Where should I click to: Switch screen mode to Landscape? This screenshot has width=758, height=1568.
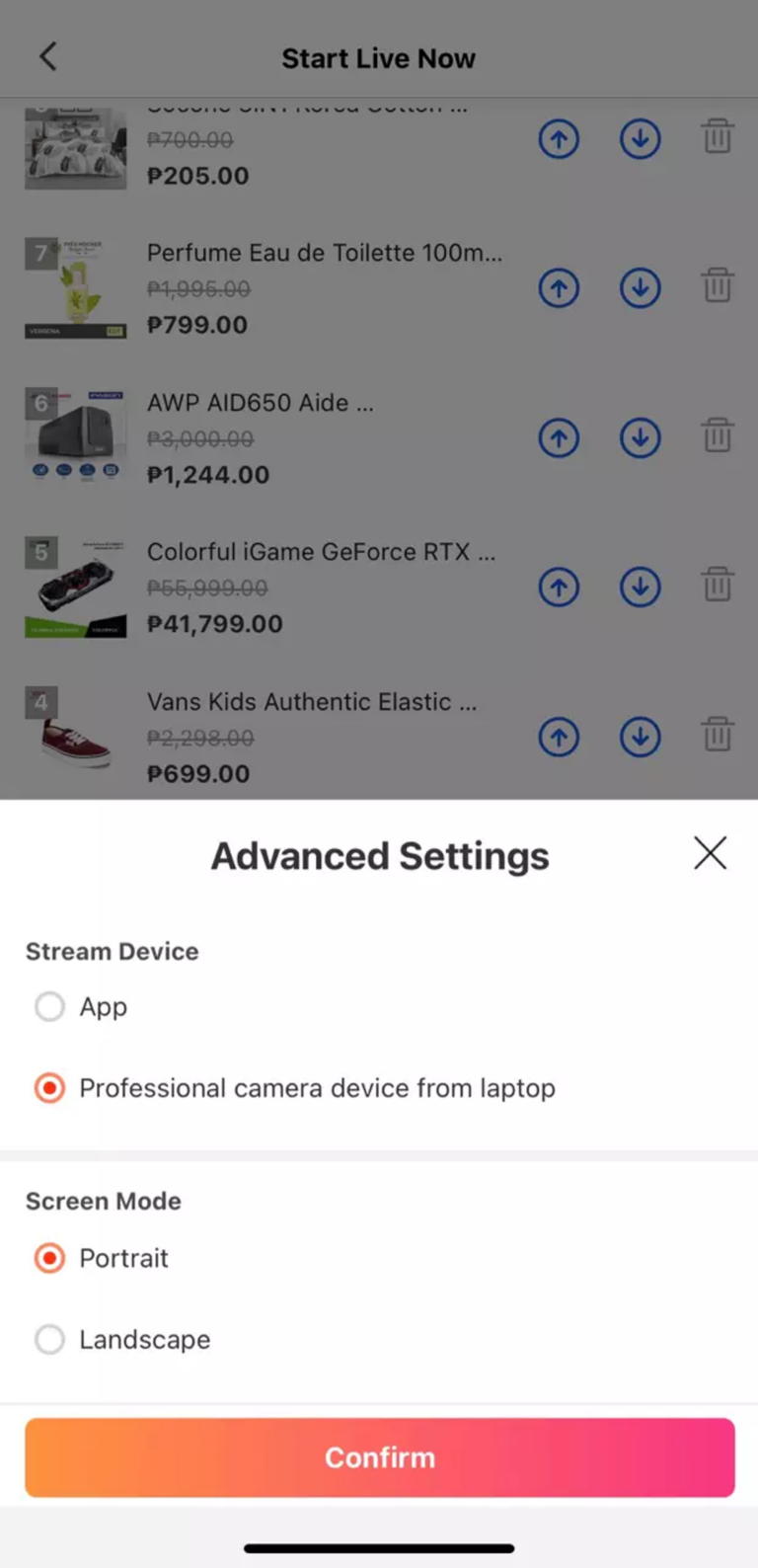pyautogui.click(x=48, y=1340)
